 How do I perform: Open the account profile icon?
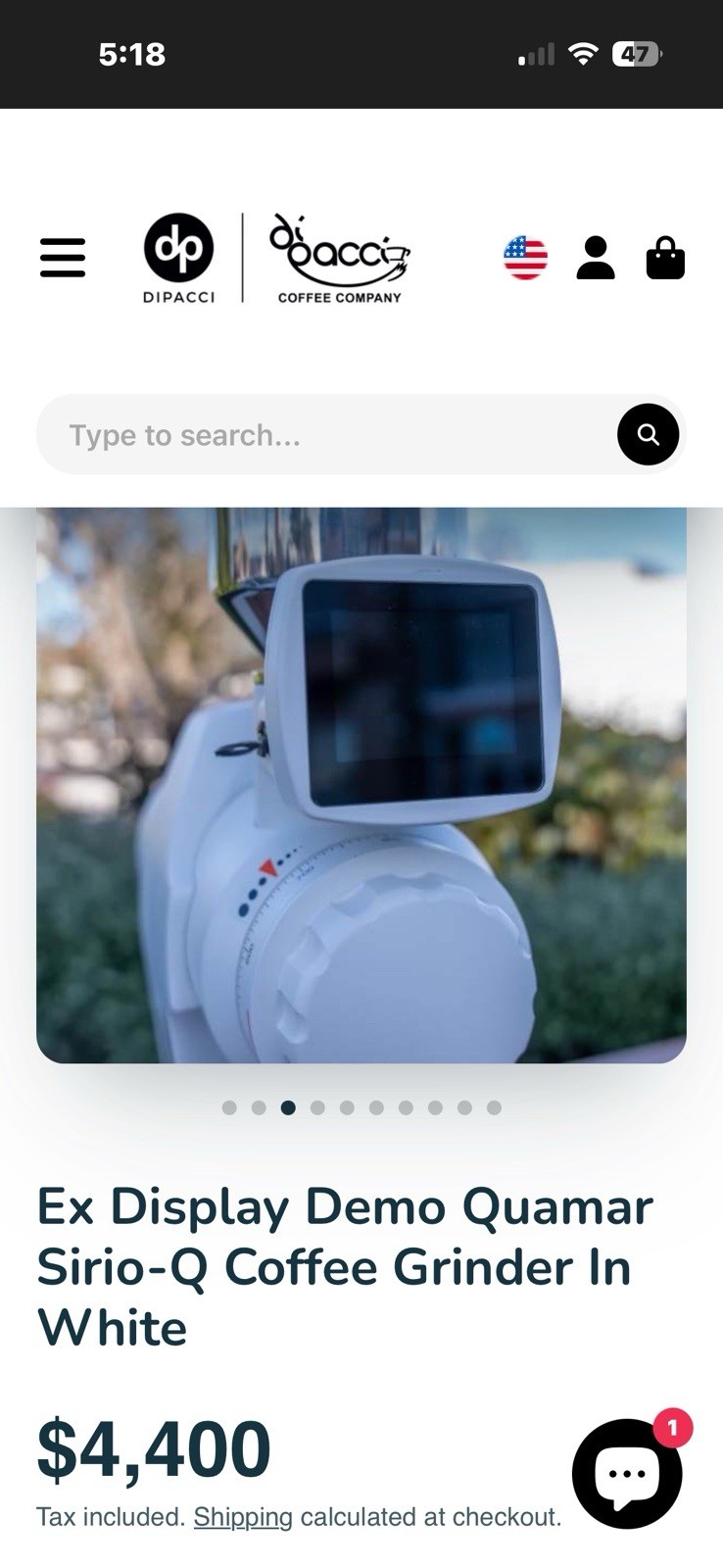(x=596, y=258)
